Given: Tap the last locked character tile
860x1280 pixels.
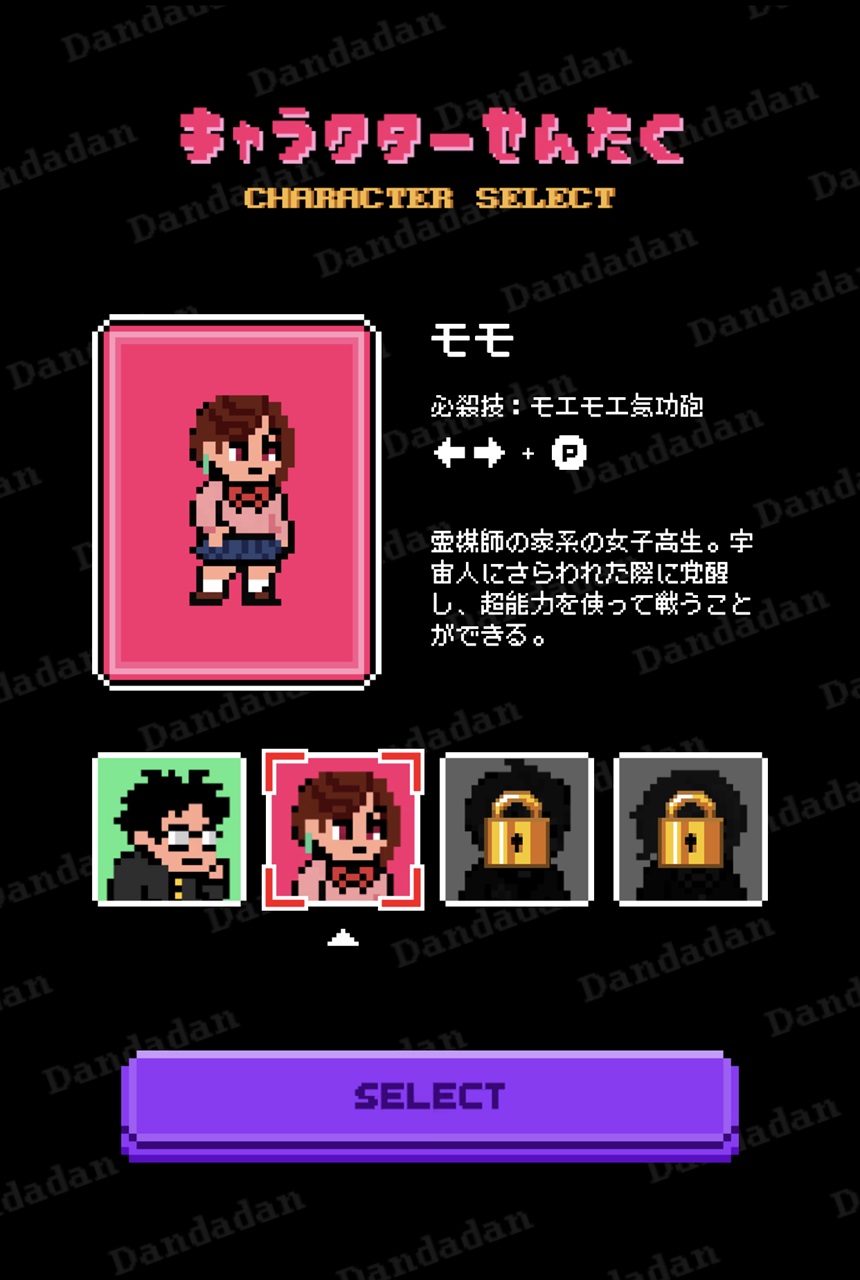Looking at the screenshot, I should coord(690,829).
